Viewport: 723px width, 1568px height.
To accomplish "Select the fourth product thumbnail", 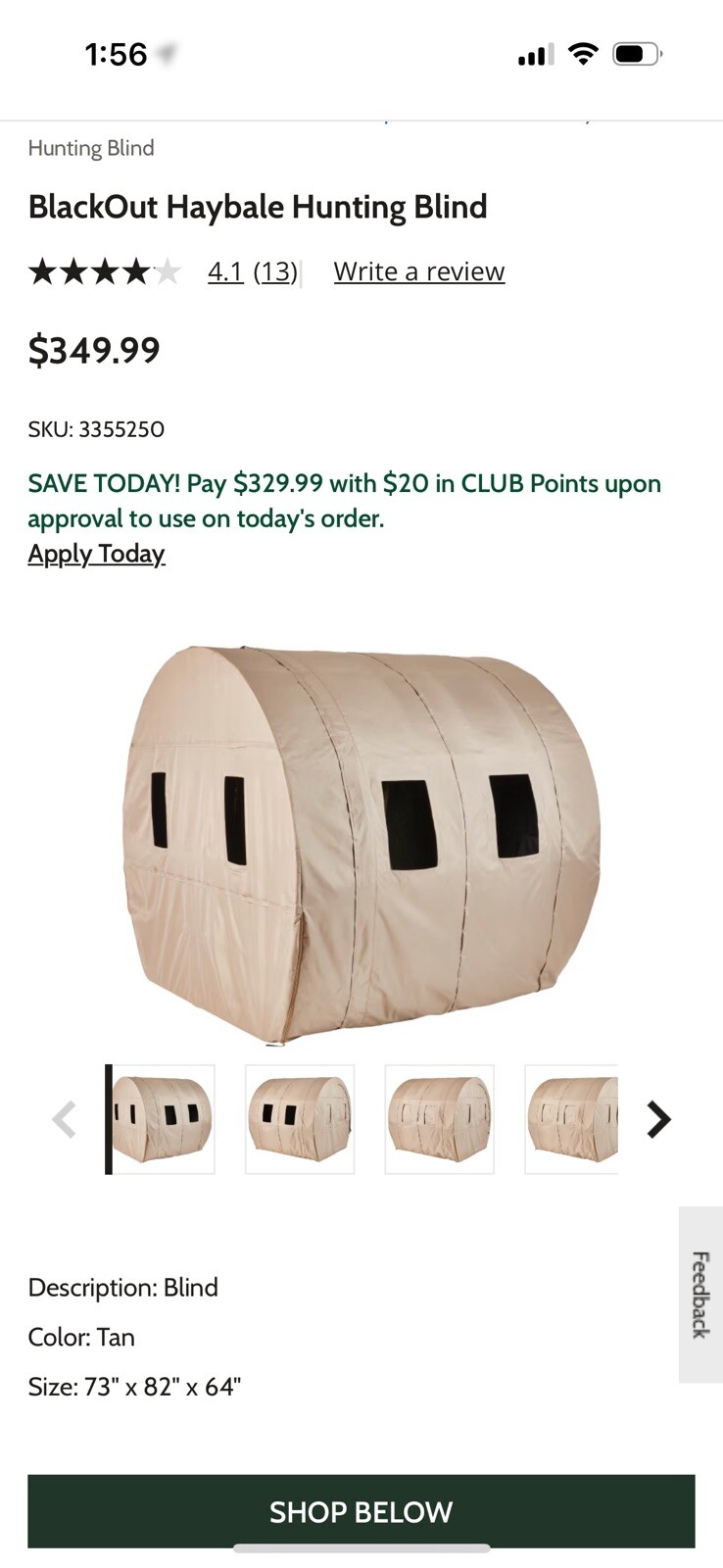I will [572, 1119].
